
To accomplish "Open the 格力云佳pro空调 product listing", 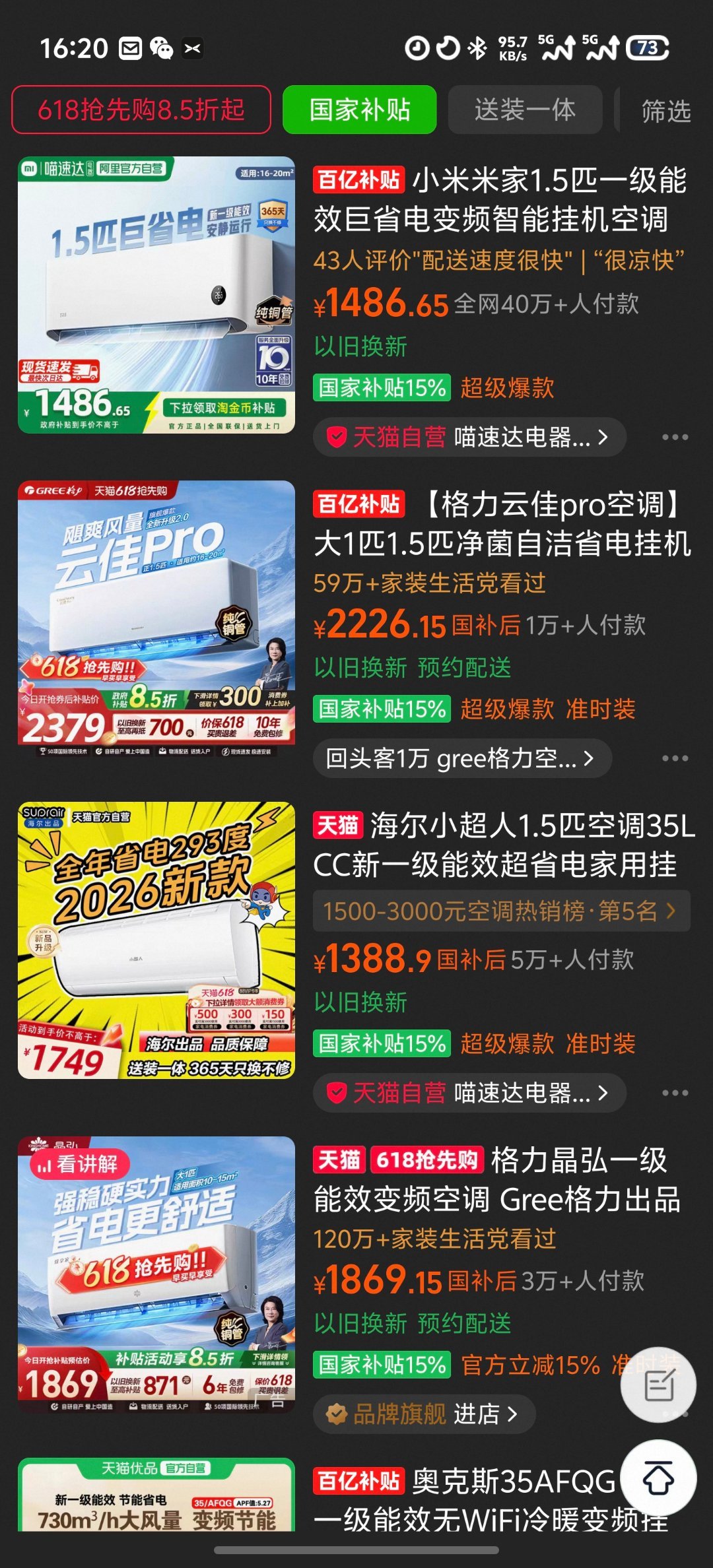I will [502, 524].
